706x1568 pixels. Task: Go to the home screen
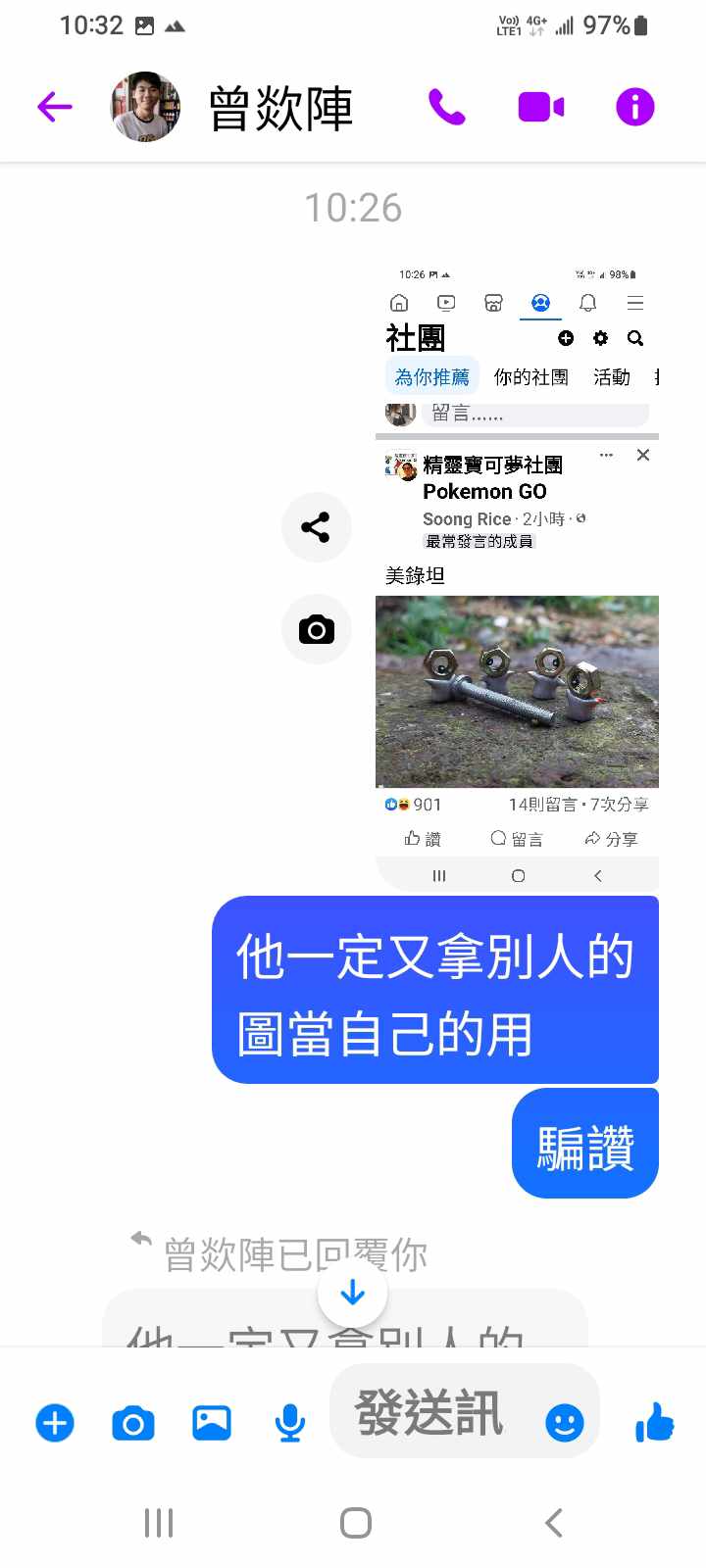(355, 1523)
